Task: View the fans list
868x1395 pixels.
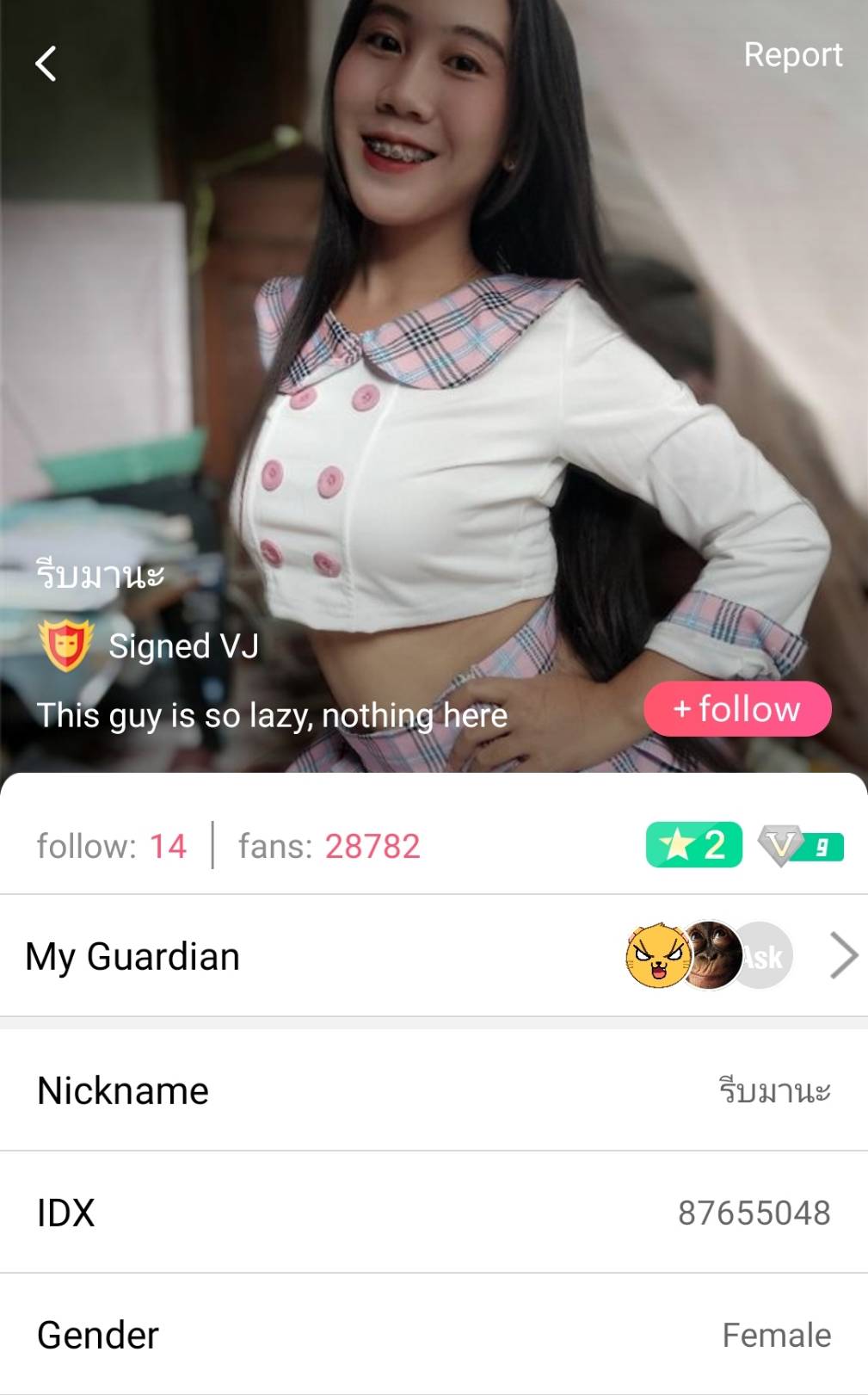Action: tap(329, 846)
